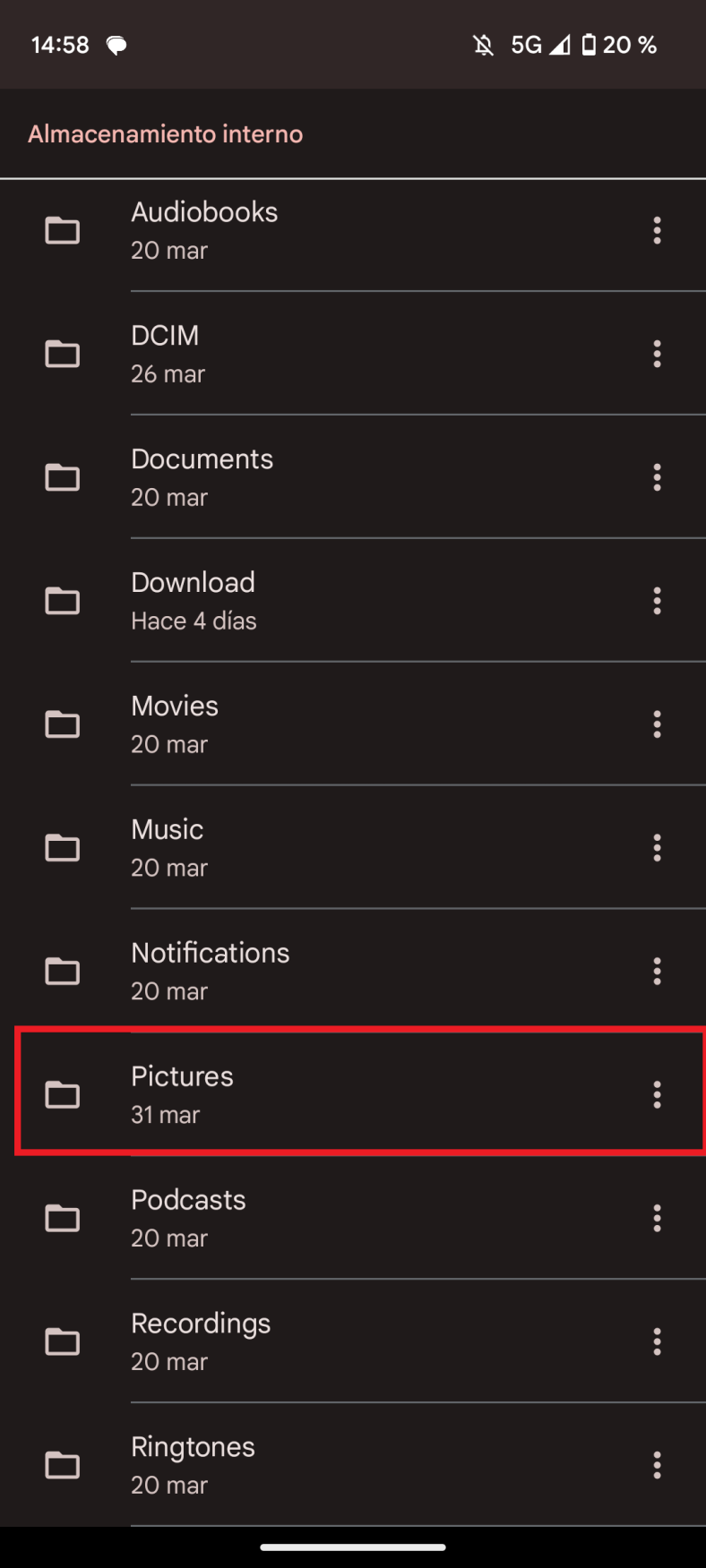Open the overflow menu for Download
The height and width of the screenshot is (1568, 706).
[x=657, y=601]
